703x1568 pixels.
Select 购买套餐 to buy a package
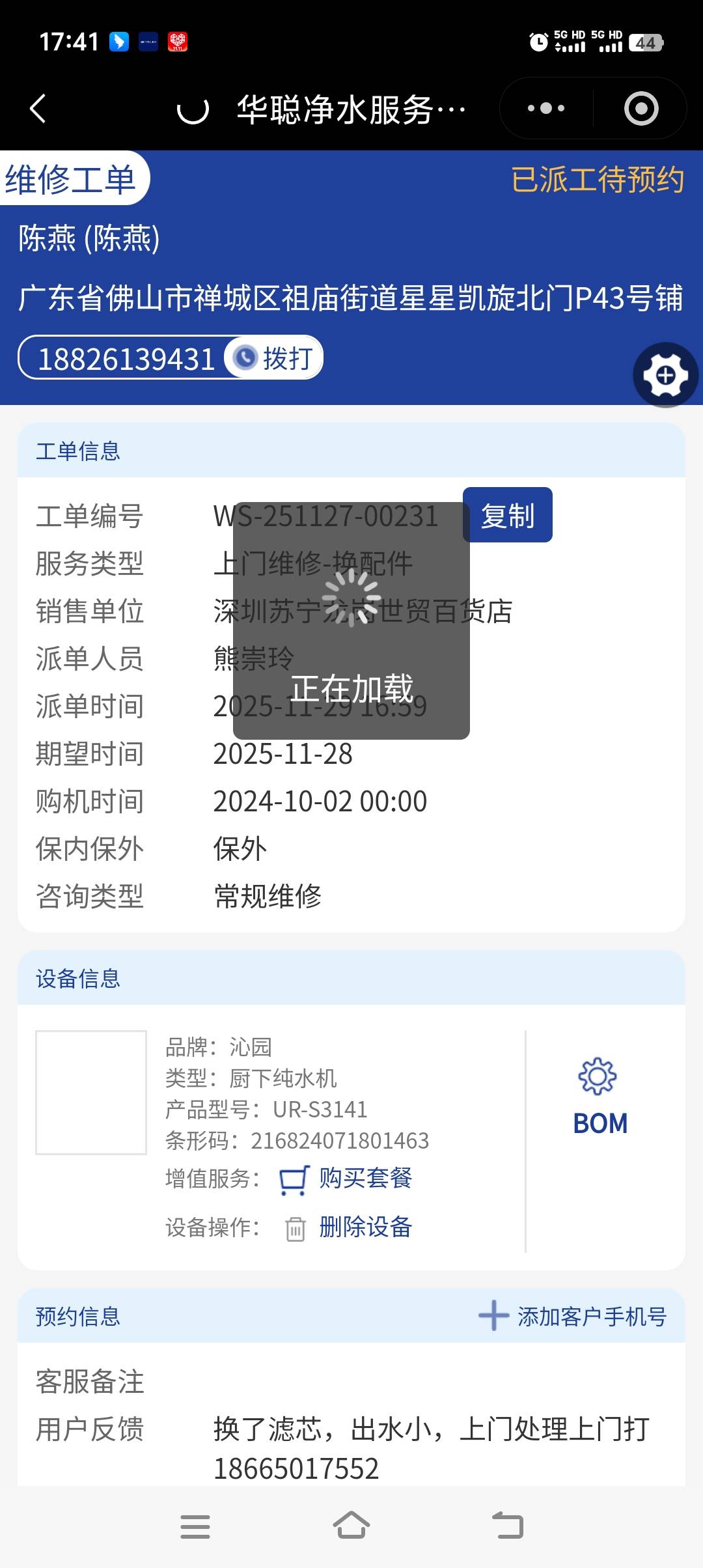point(365,1178)
